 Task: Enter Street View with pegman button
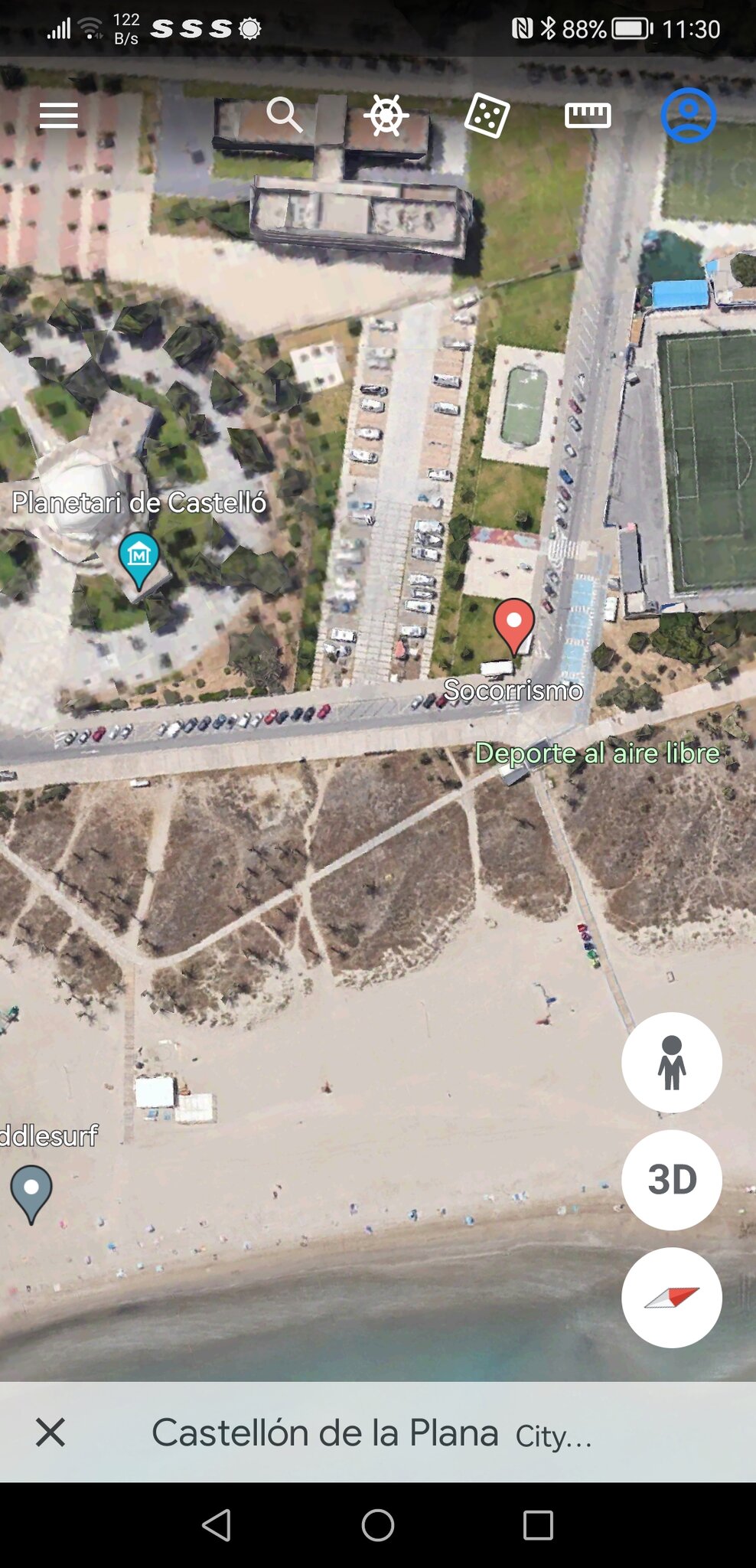point(672,1062)
